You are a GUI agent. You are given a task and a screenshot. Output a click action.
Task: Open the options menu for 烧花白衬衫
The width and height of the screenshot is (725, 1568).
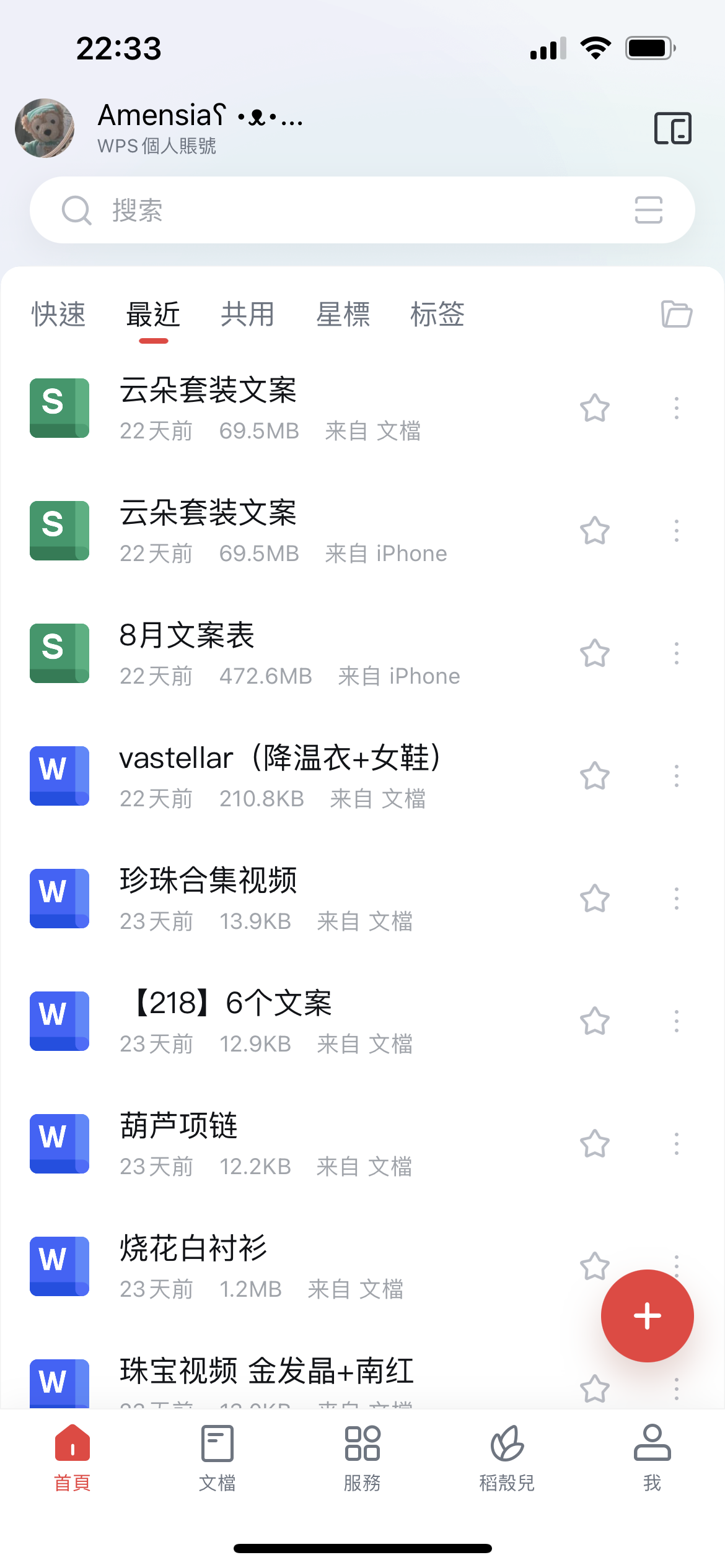coord(677,1266)
